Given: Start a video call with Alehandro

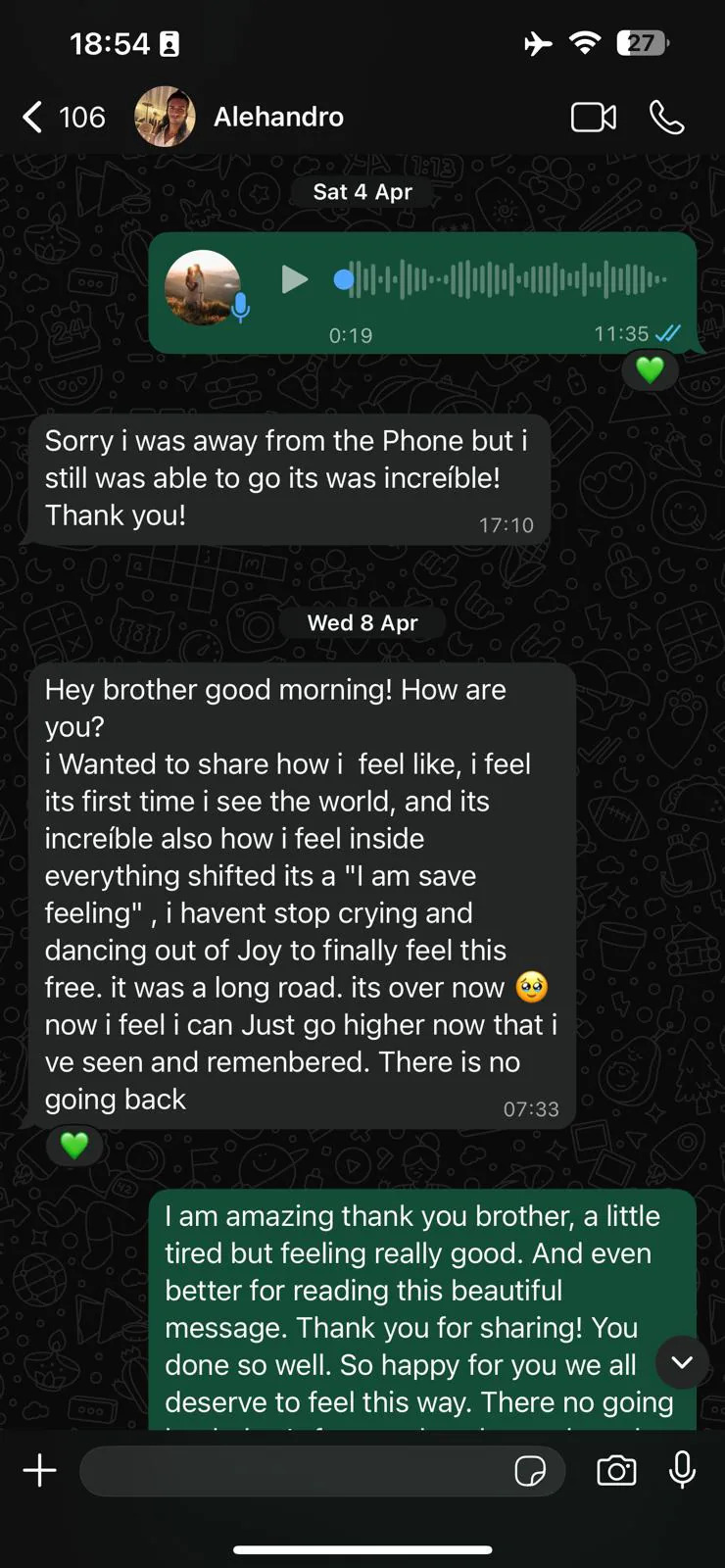Looking at the screenshot, I should pyautogui.click(x=593, y=116).
